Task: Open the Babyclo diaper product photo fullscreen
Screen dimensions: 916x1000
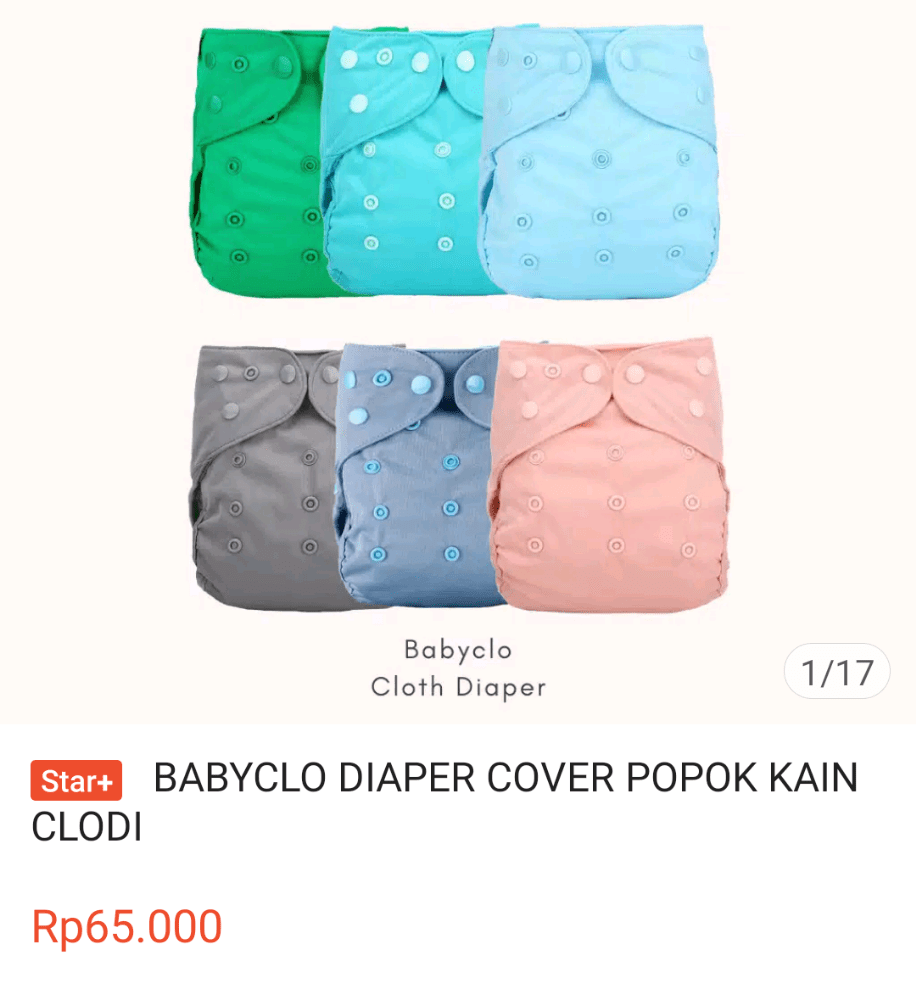Action: pos(458,330)
